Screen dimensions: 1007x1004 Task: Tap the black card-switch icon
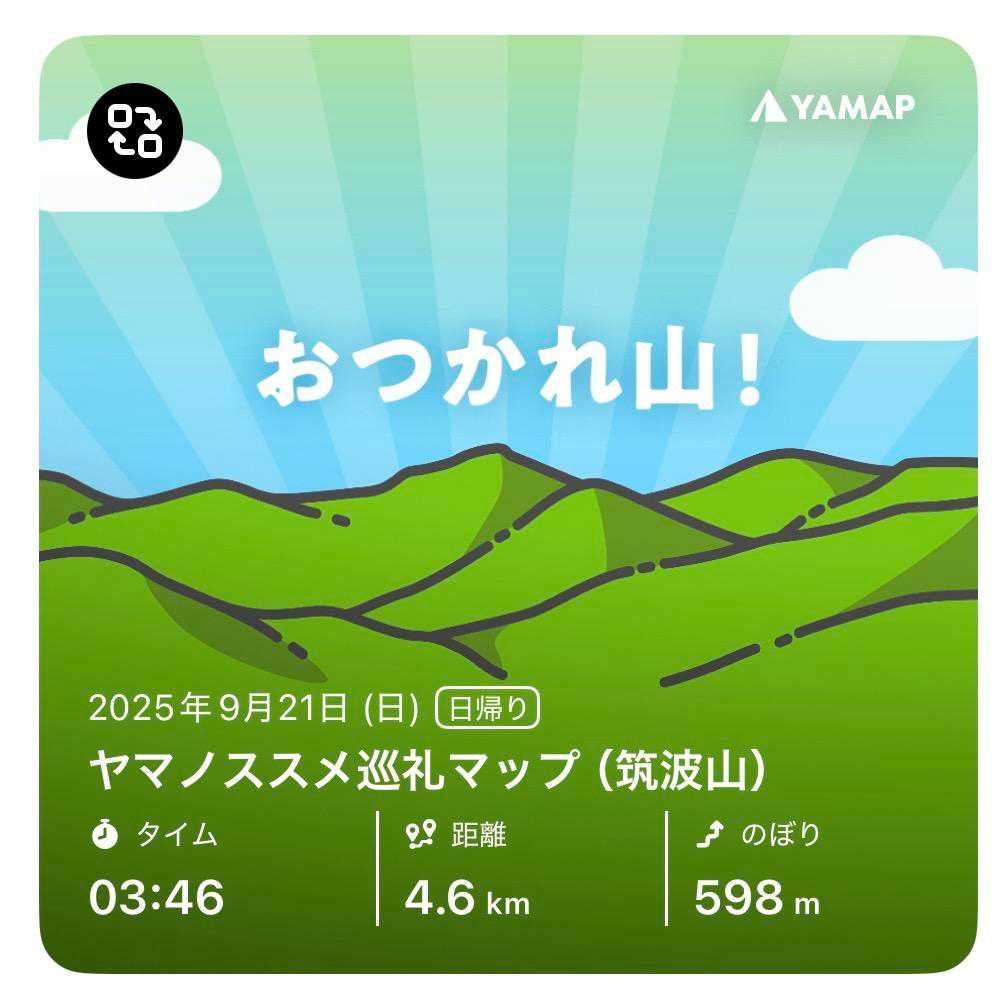pyautogui.click(x=135, y=130)
